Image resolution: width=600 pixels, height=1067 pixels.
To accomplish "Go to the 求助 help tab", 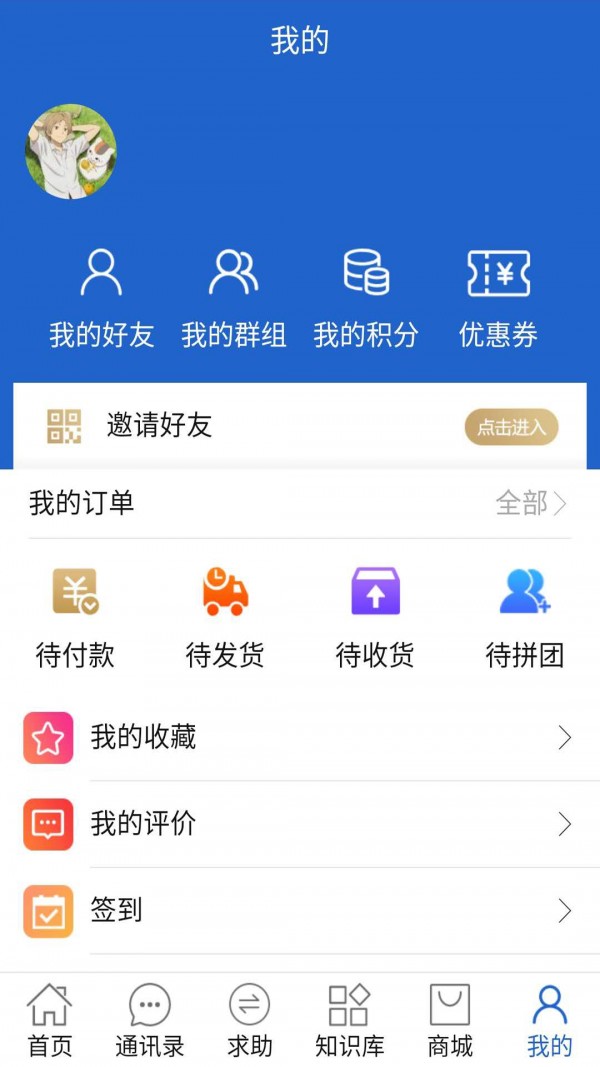I will pos(250,1020).
